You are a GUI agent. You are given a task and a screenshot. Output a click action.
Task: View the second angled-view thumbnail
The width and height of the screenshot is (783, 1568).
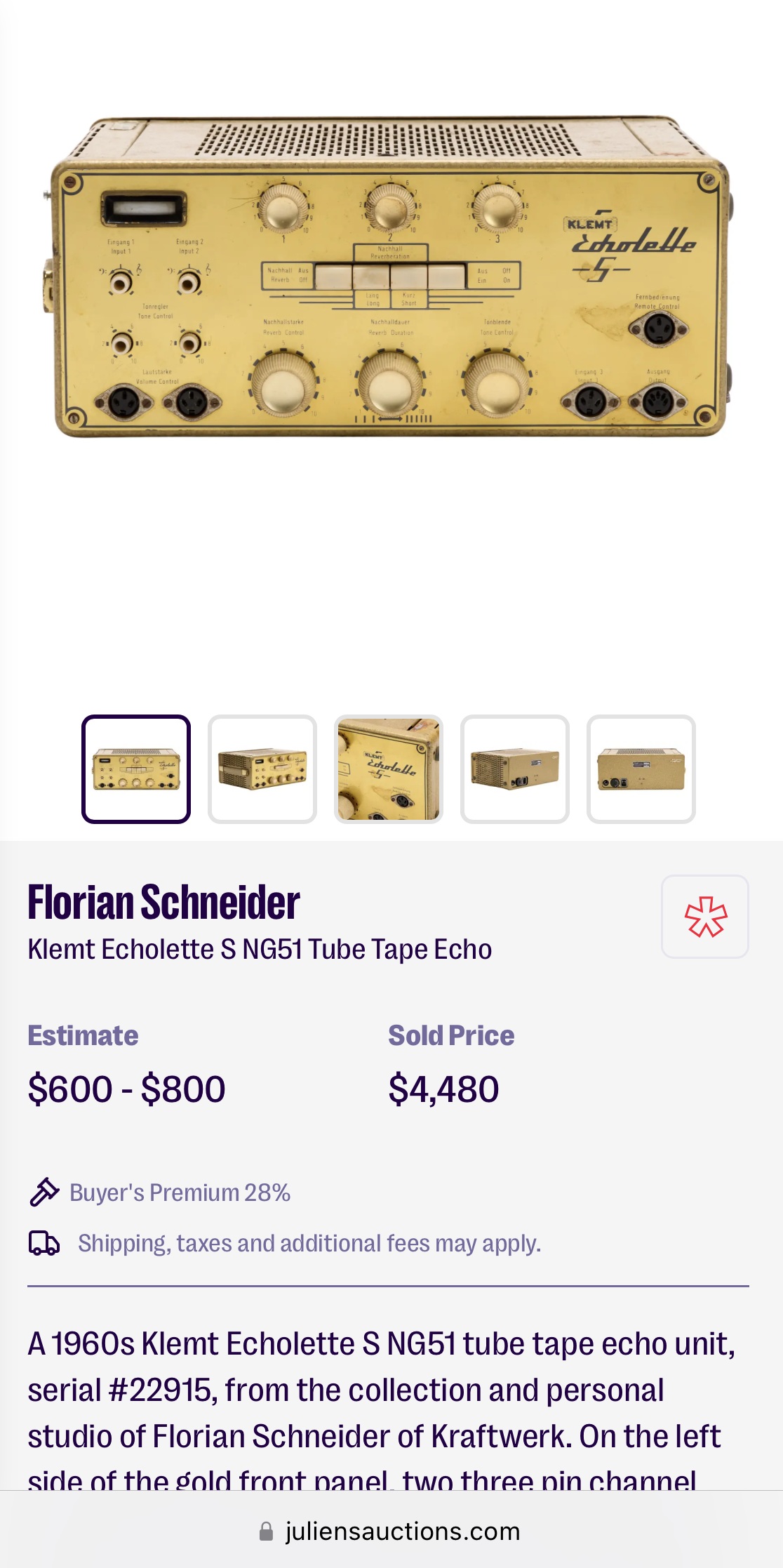262,769
